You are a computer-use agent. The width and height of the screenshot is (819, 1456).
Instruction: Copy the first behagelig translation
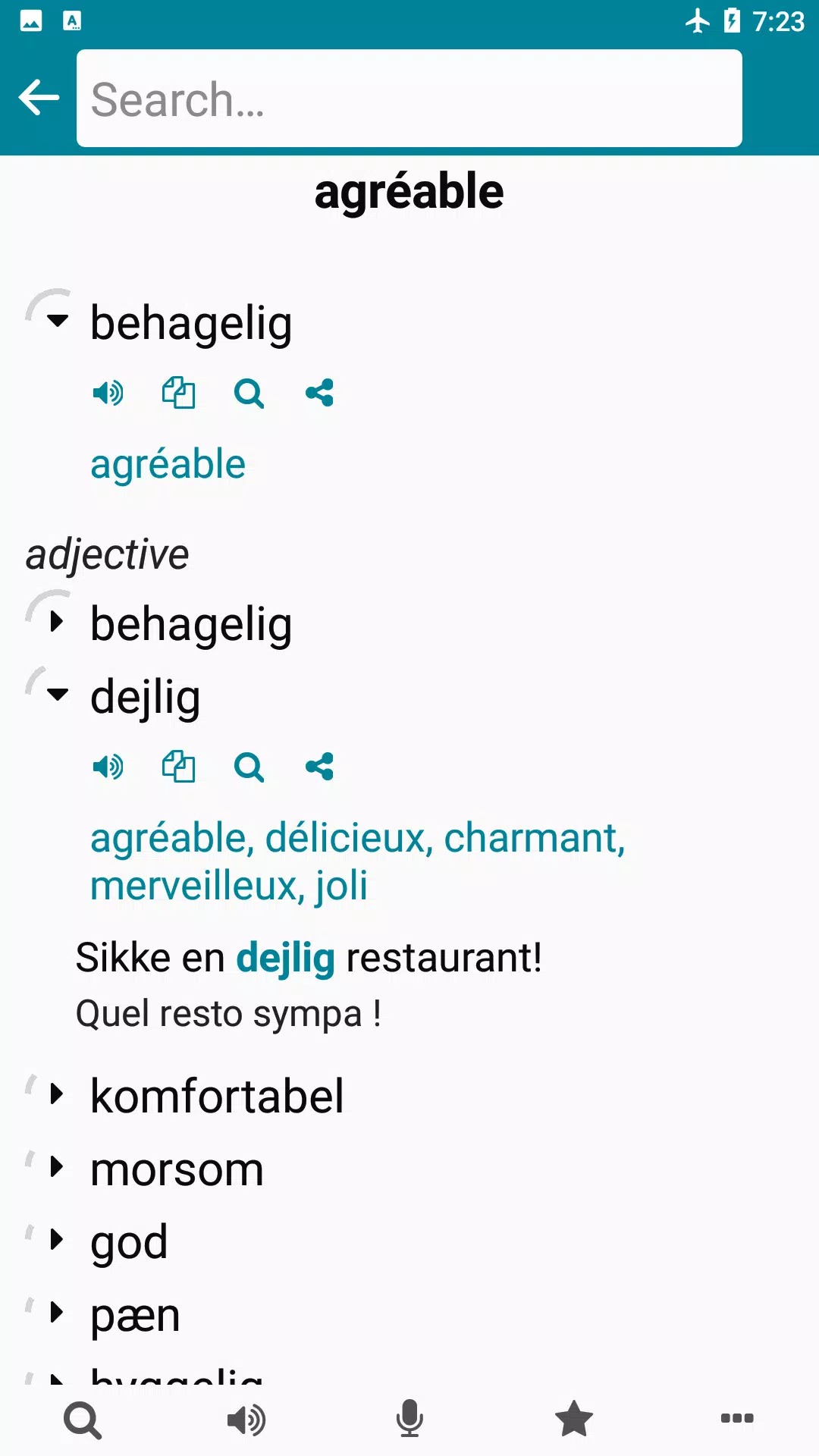point(178,393)
